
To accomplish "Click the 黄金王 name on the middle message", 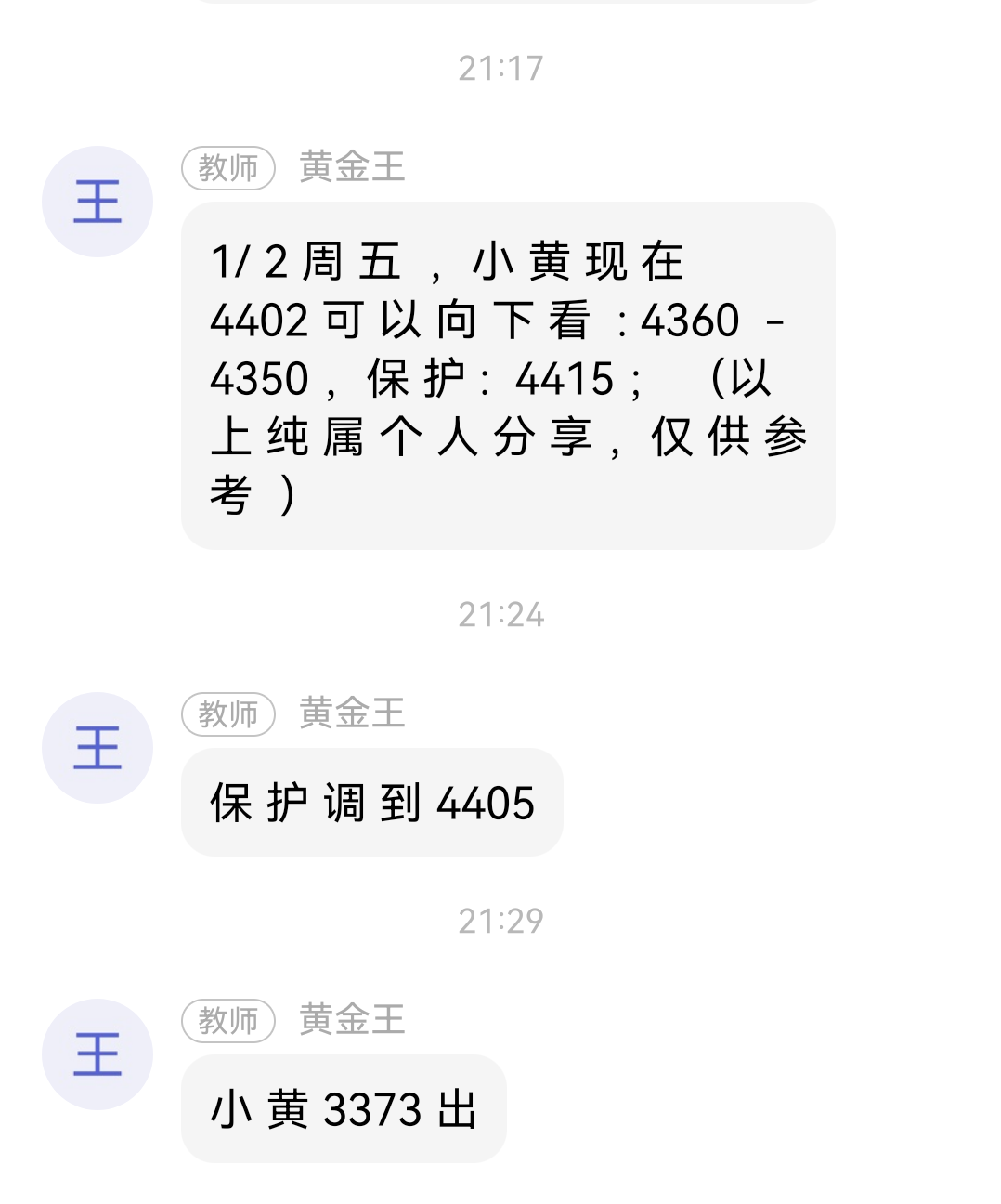I will [x=351, y=715].
